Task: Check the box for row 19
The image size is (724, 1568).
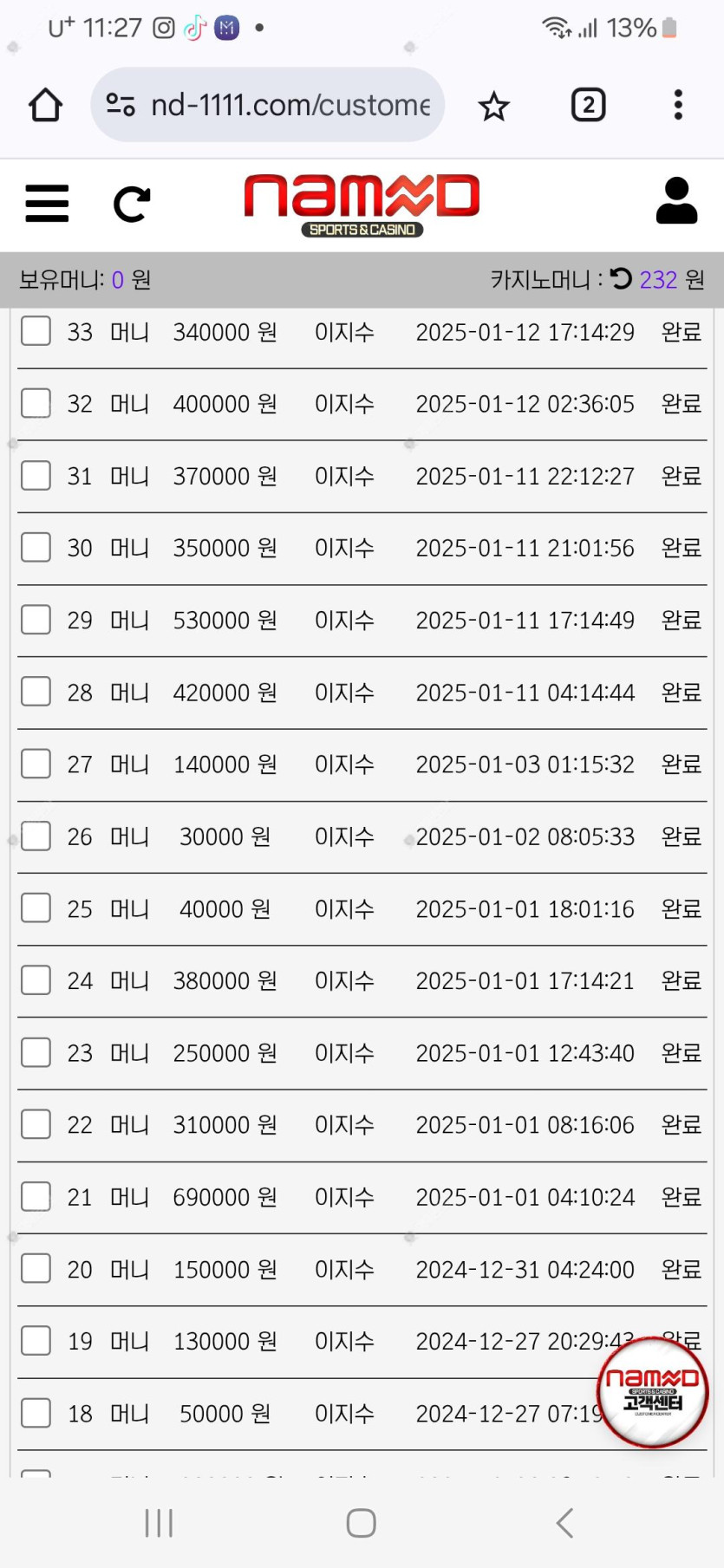Action: tap(36, 1341)
